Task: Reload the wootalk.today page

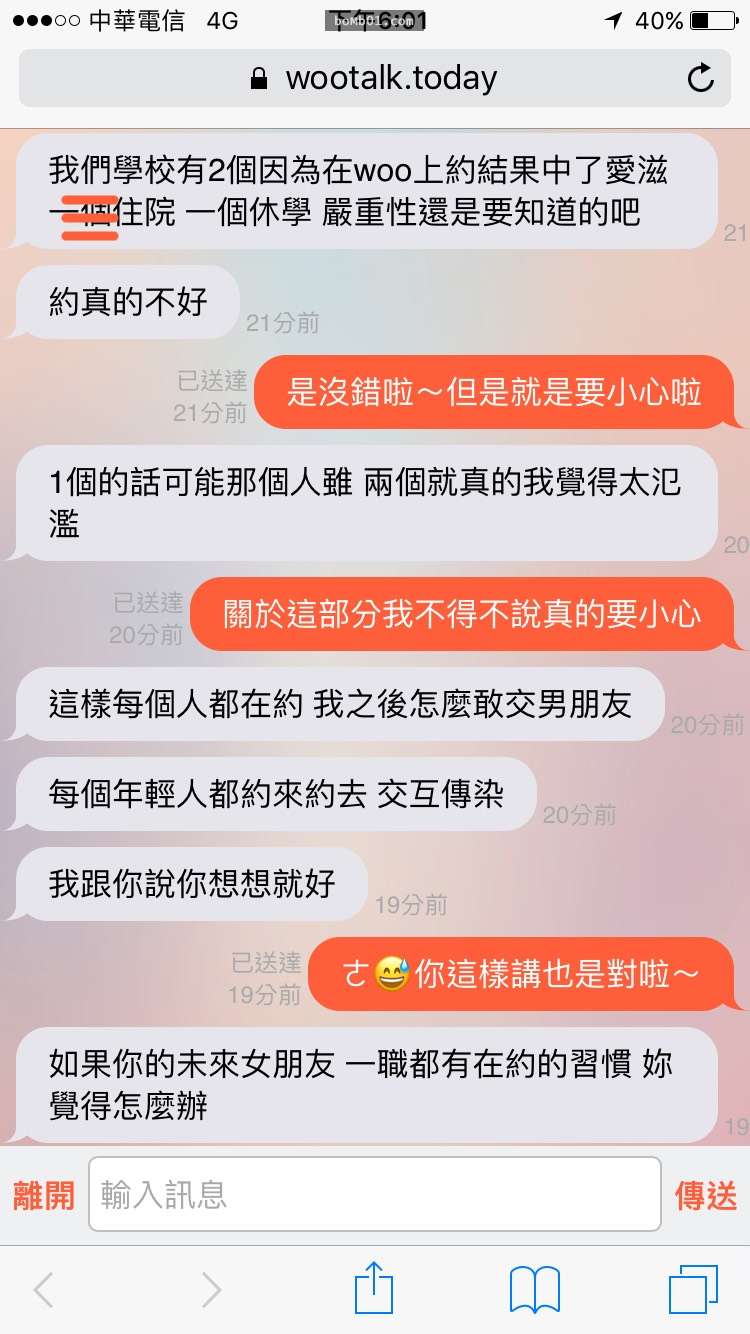Action: pos(701,78)
